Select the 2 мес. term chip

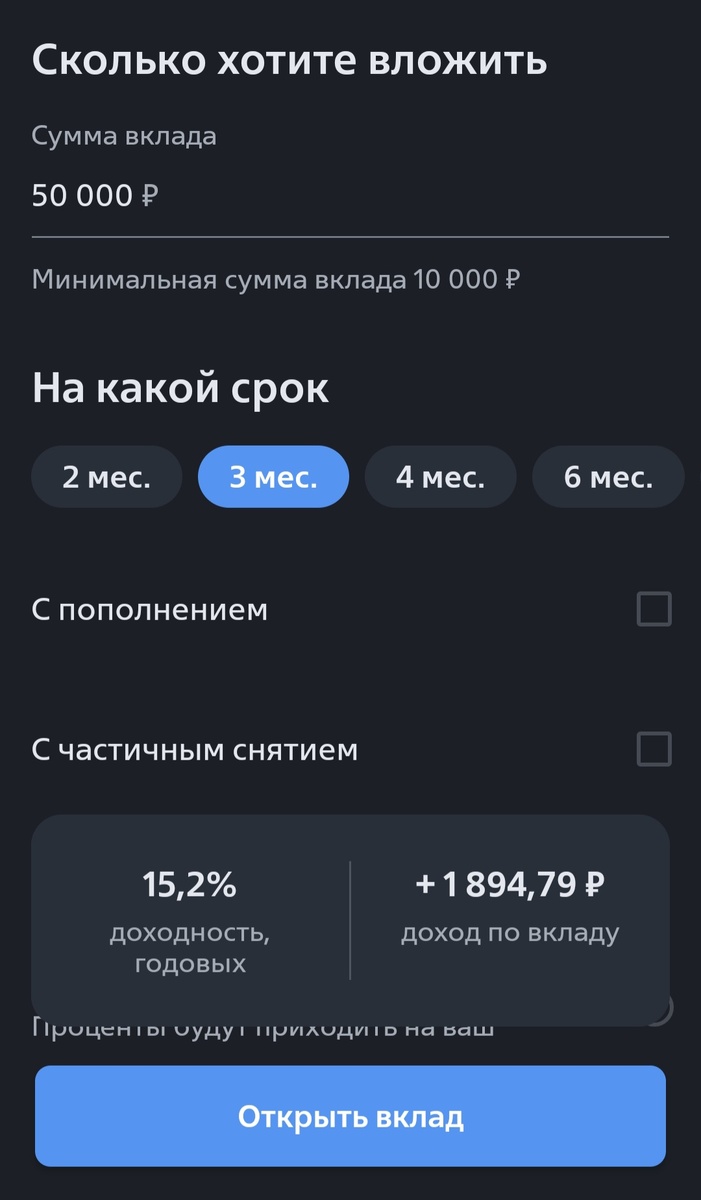click(107, 477)
